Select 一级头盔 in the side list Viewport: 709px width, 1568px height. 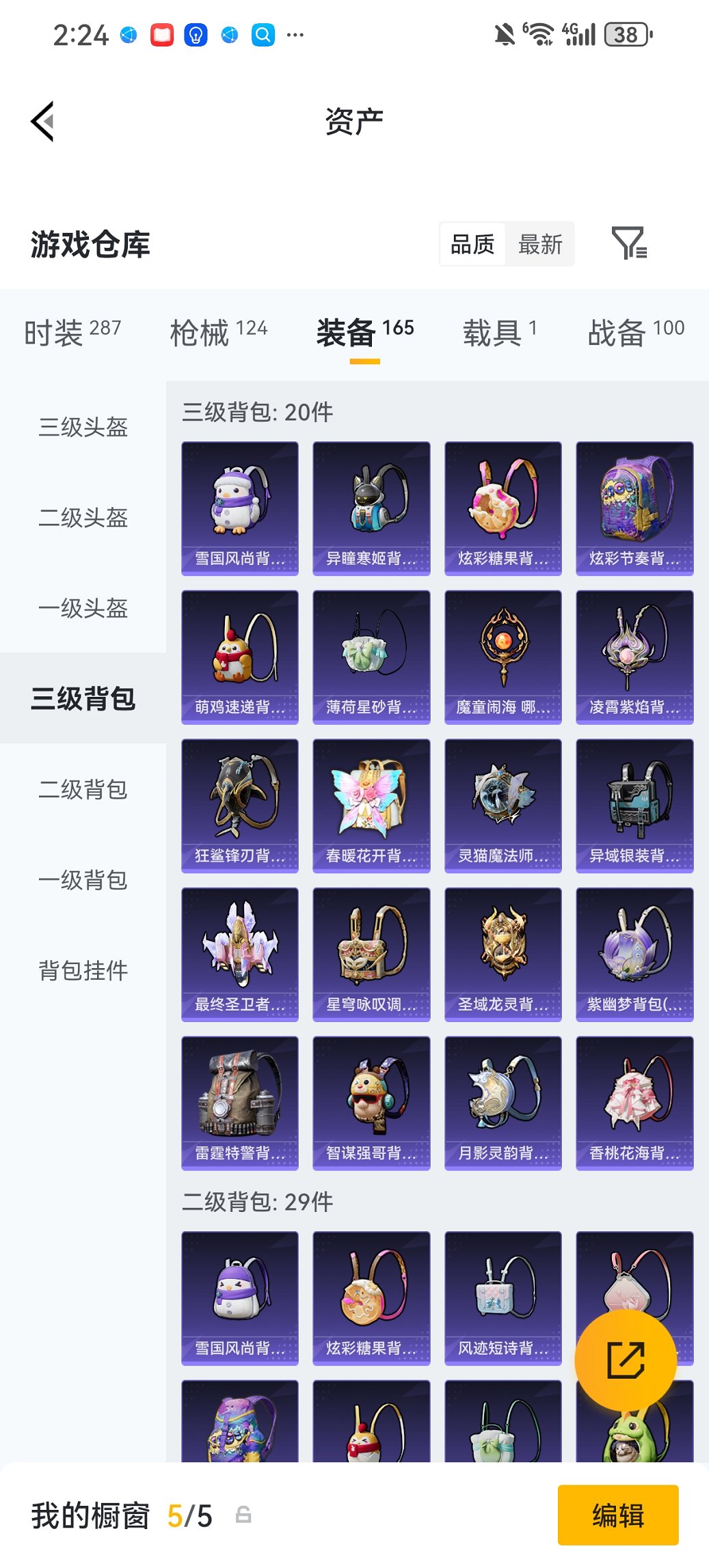(83, 608)
